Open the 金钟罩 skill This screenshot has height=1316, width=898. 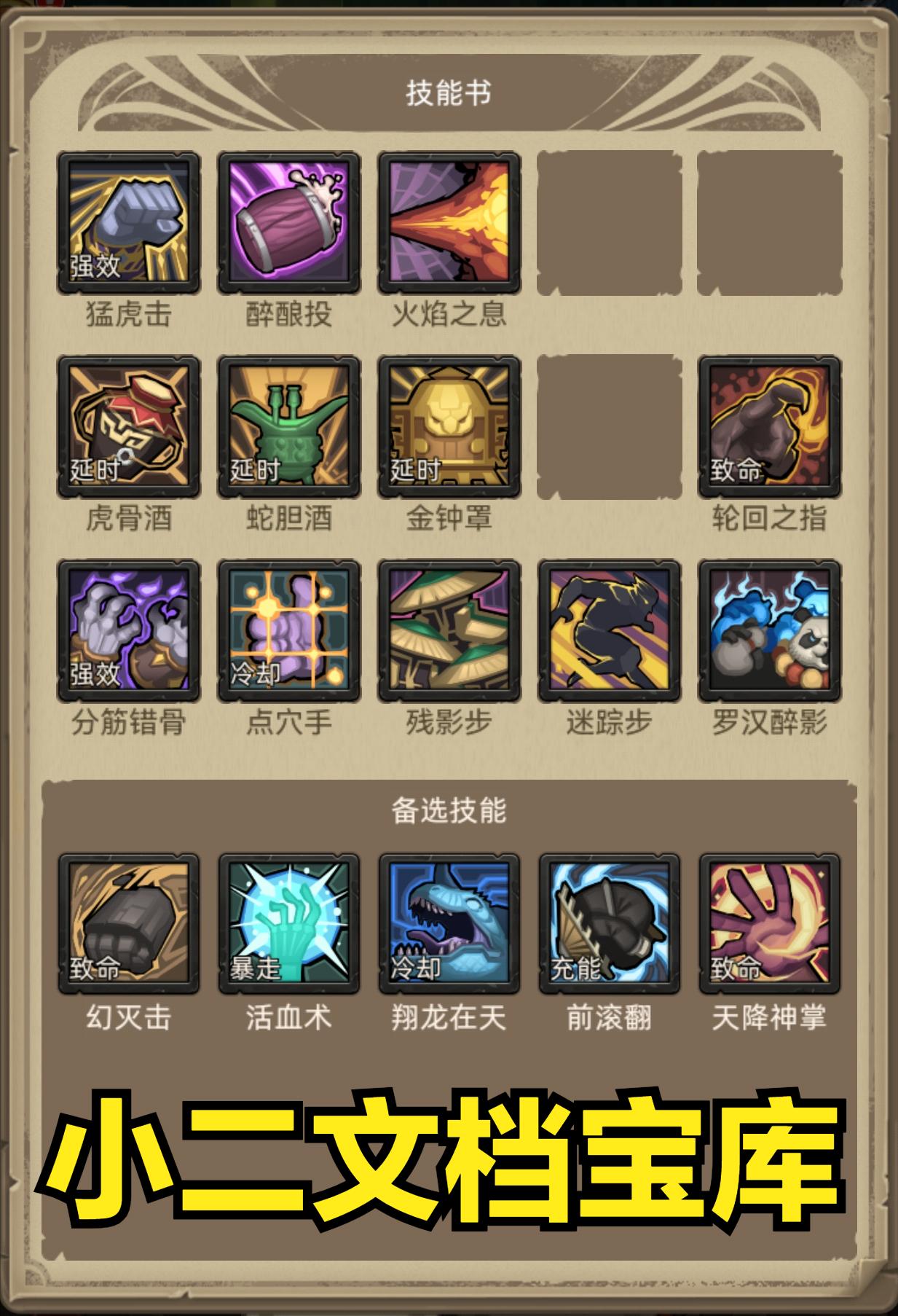[x=449, y=426]
